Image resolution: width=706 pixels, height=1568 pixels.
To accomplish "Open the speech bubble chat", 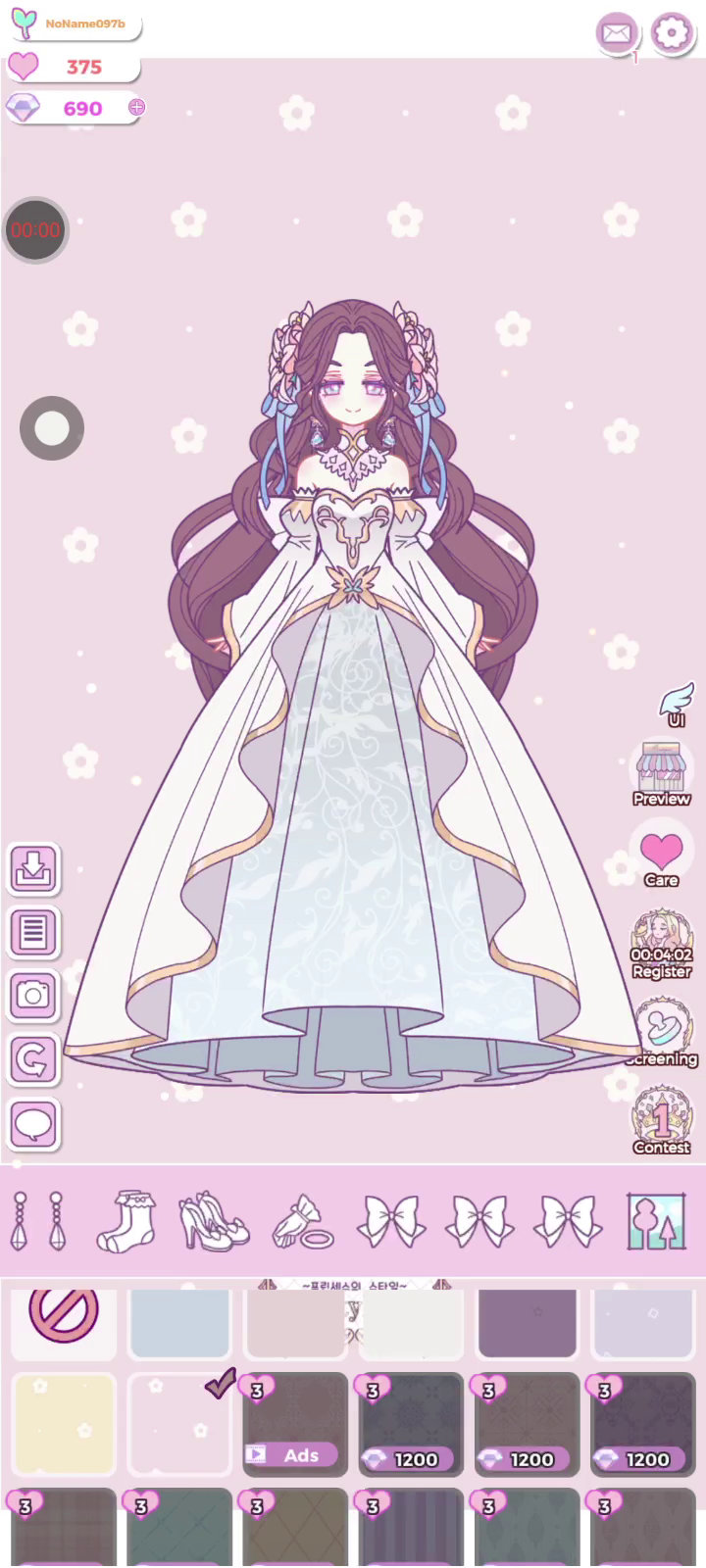I will pyautogui.click(x=33, y=1123).
